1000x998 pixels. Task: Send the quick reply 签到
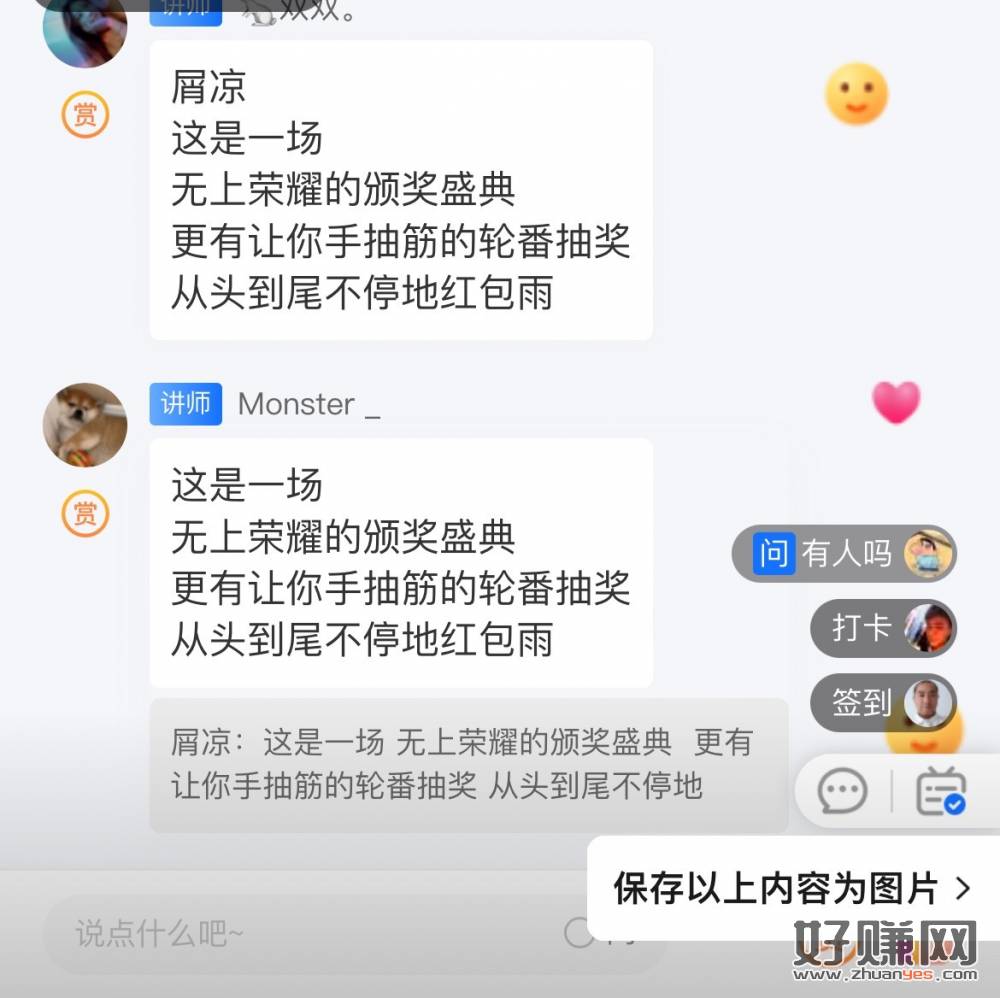coord(882,702)
